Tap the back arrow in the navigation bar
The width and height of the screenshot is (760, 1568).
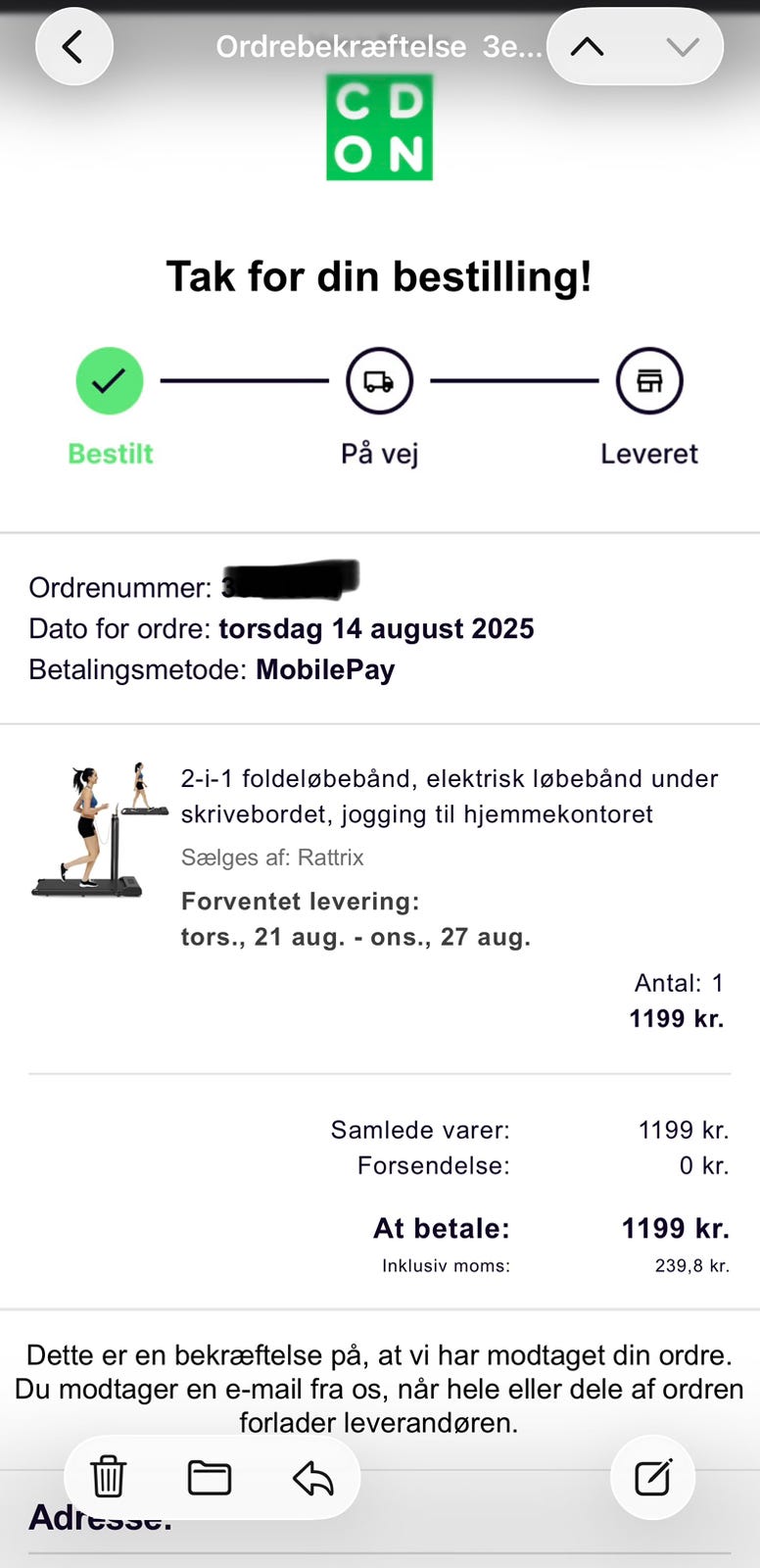[x=73, y=45]
